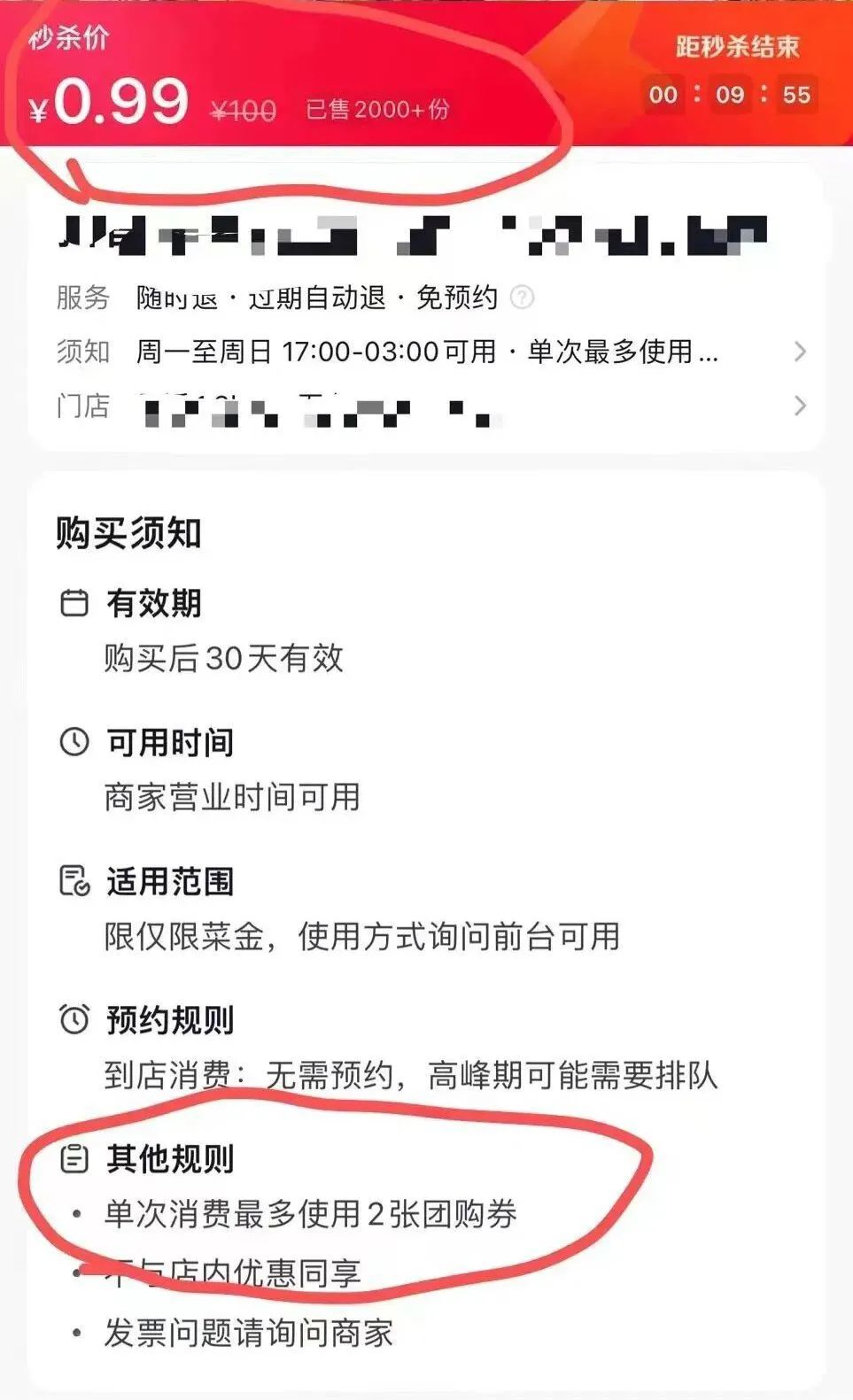The height and width of the screenshot is (1400, 853).
Task: Click the 有效期 calendar icon
Action: coord(75,605)
